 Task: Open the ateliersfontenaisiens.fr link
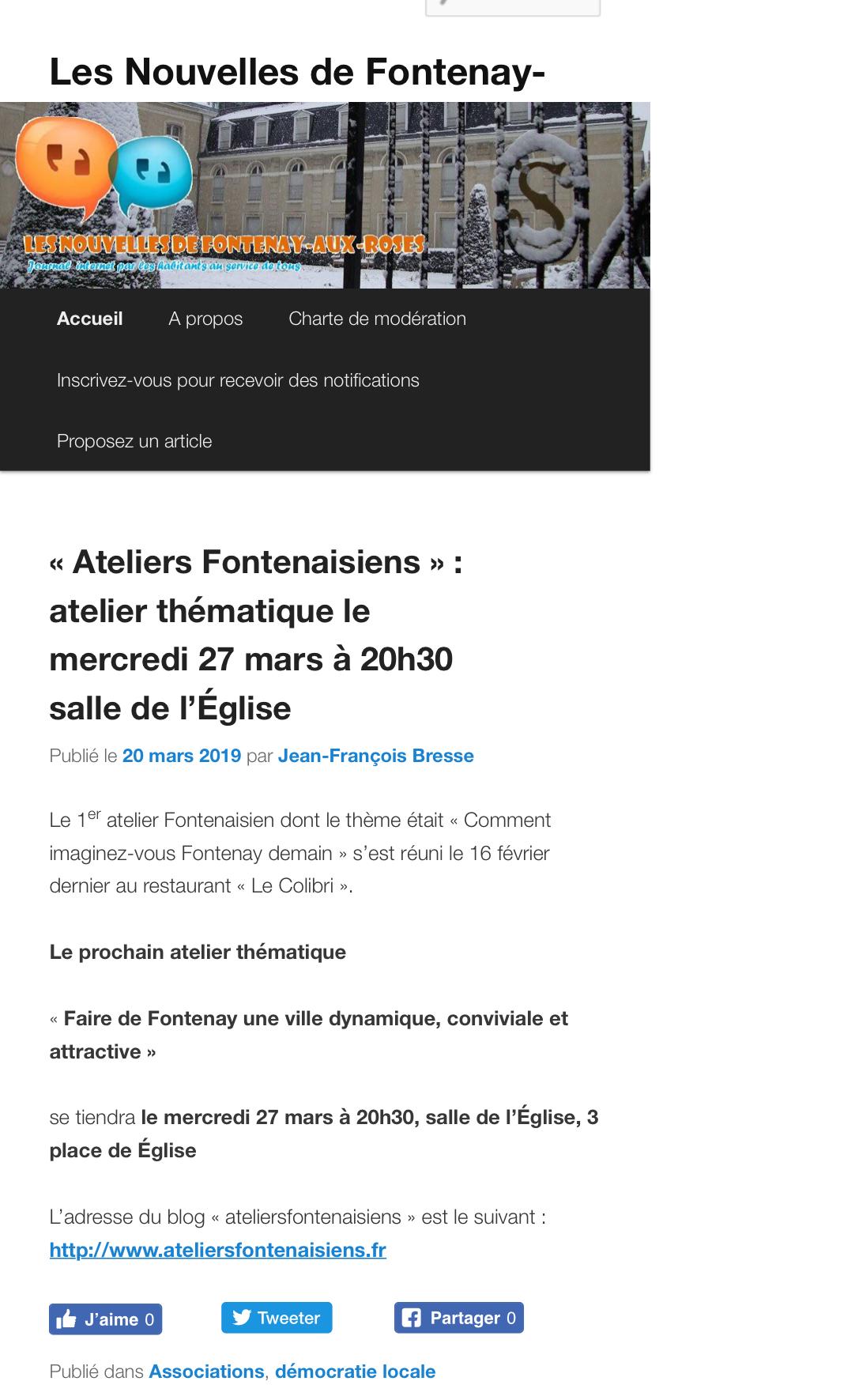point(217,1250)
